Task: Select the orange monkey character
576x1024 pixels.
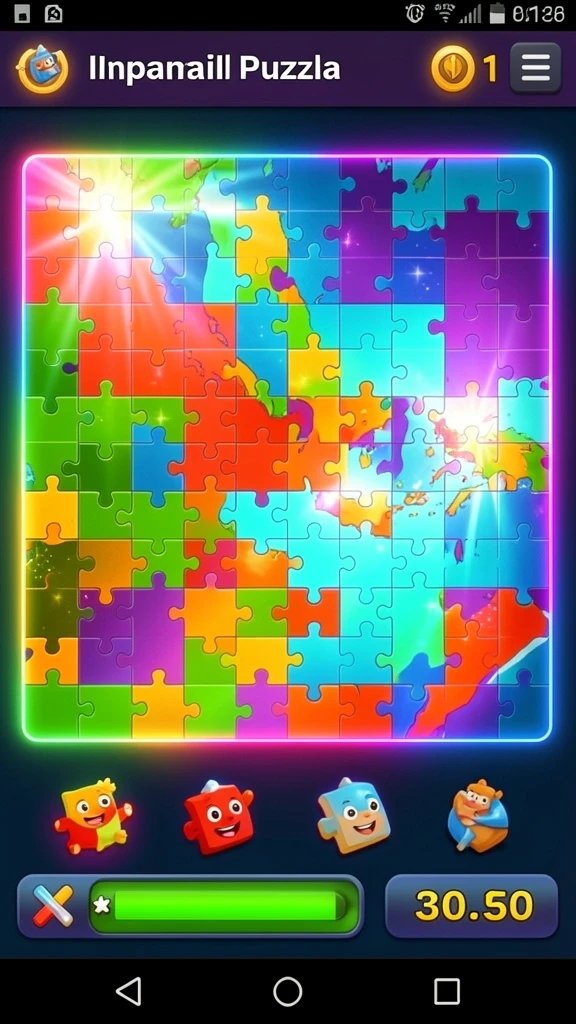Action: (x=478, y=816)
